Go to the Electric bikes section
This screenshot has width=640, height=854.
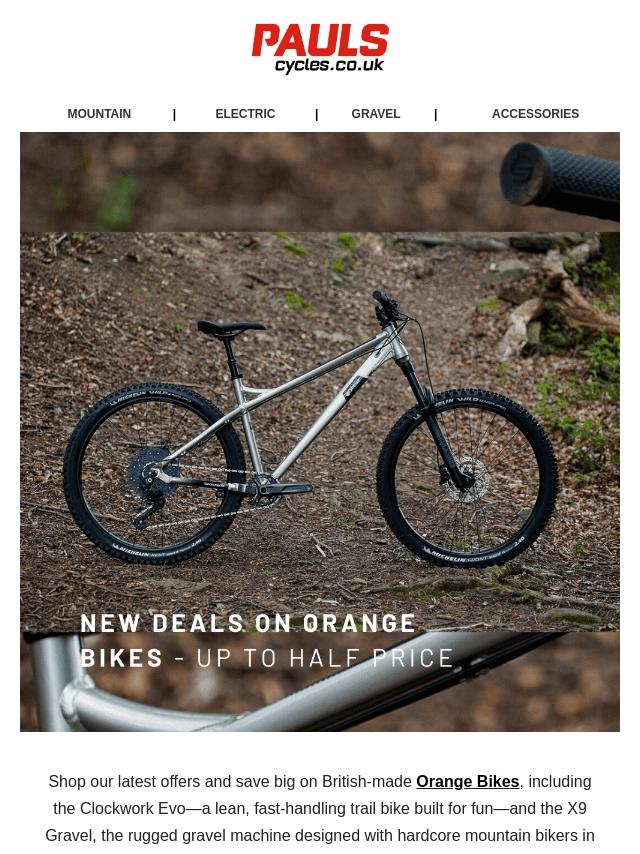click(x=245, y=114)
